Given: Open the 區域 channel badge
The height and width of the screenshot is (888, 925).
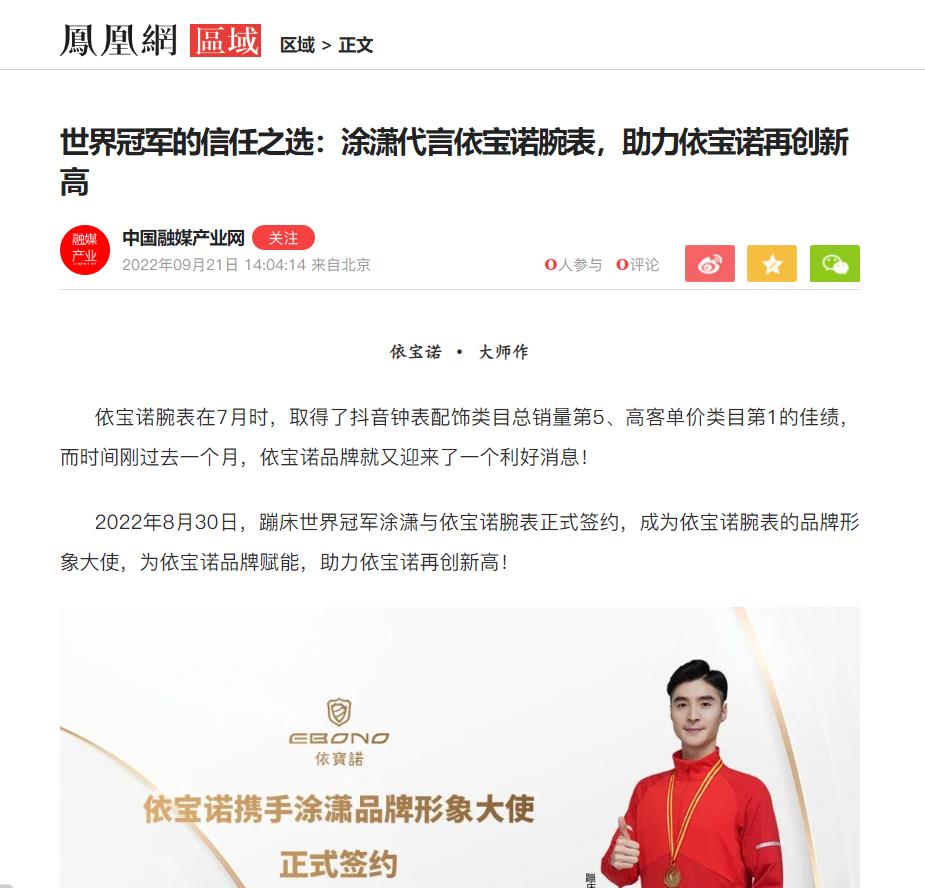Looking at the screenshot, I should tap(225, 40).
